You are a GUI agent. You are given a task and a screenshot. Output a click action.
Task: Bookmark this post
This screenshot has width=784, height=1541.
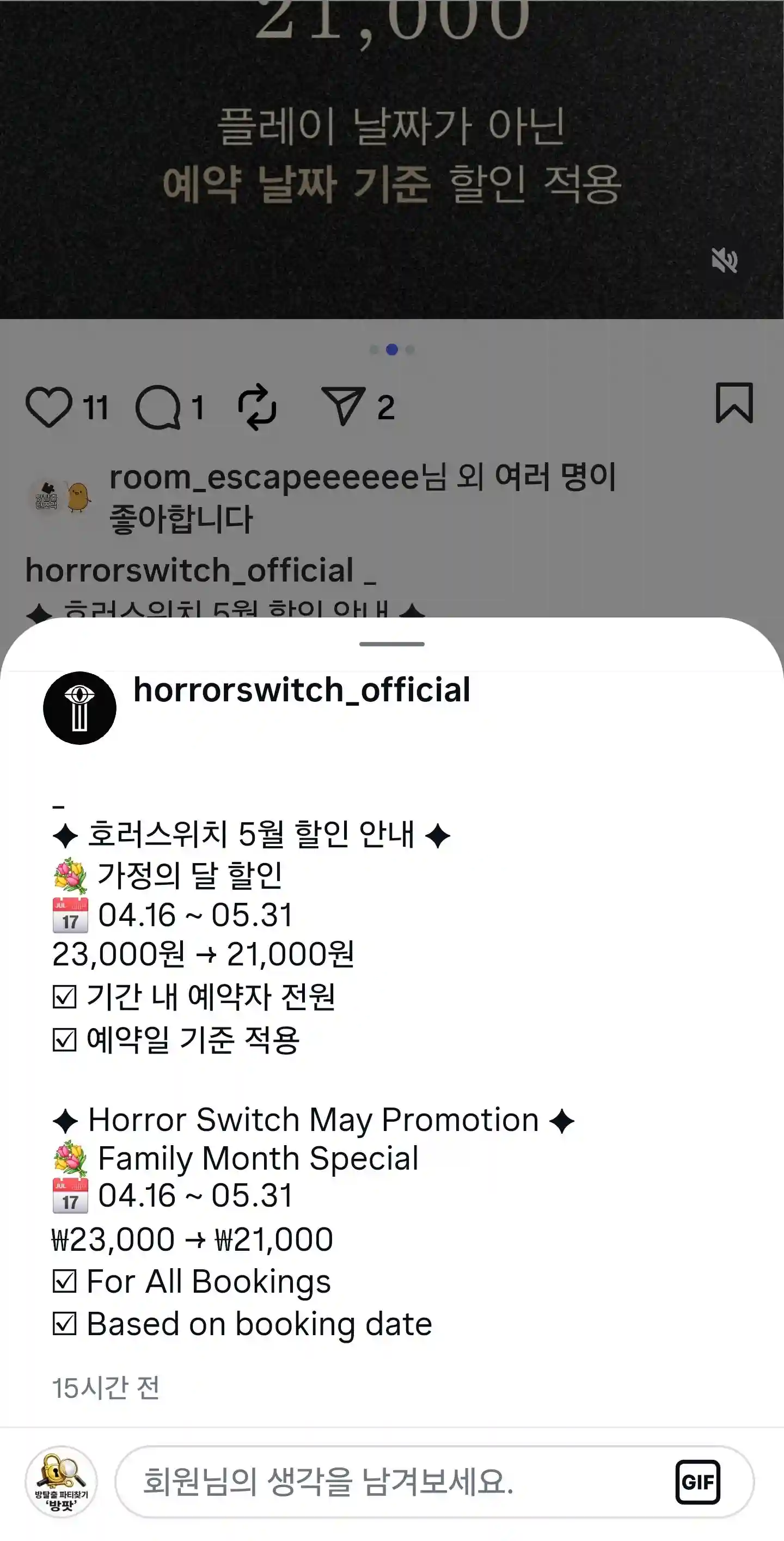point(734,403)
